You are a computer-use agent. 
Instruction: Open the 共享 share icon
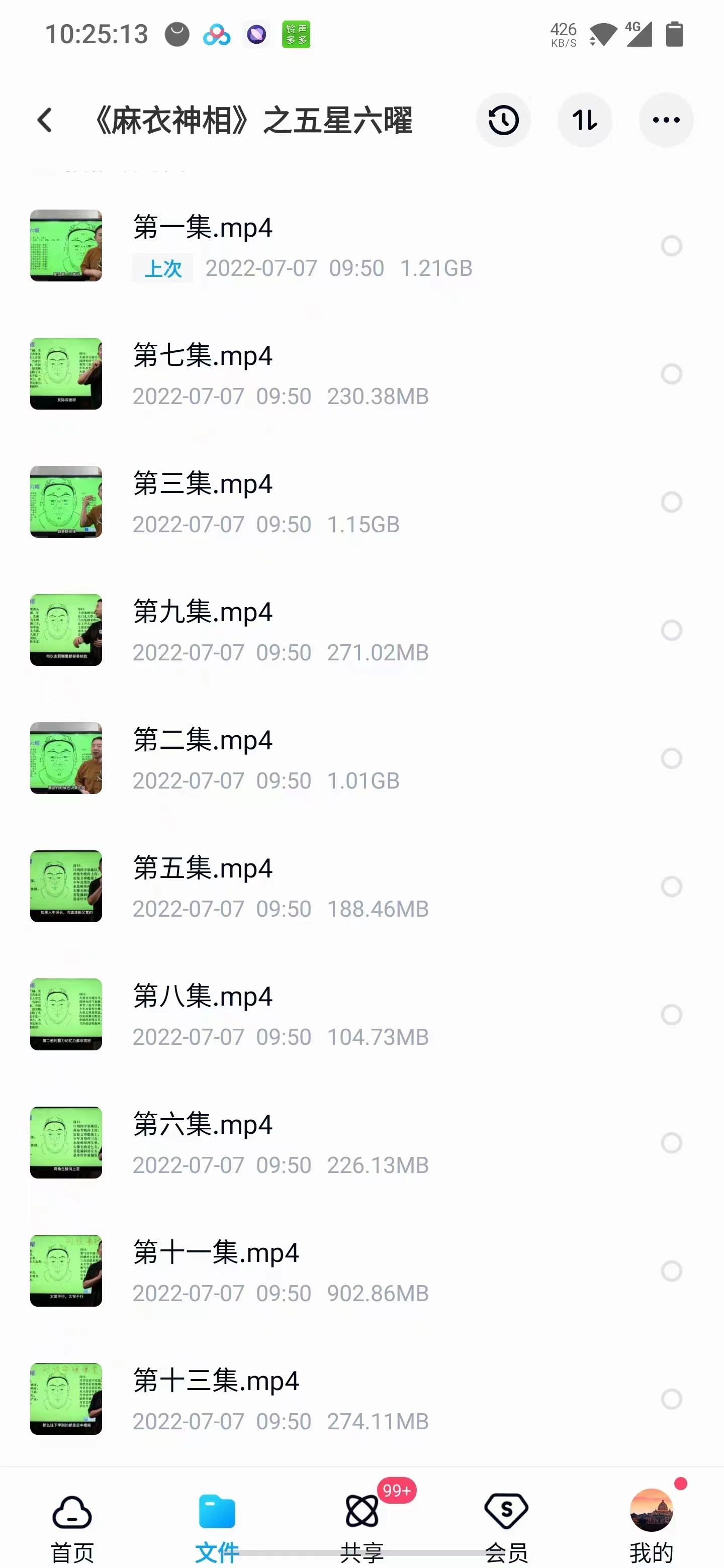point(361,1511)
